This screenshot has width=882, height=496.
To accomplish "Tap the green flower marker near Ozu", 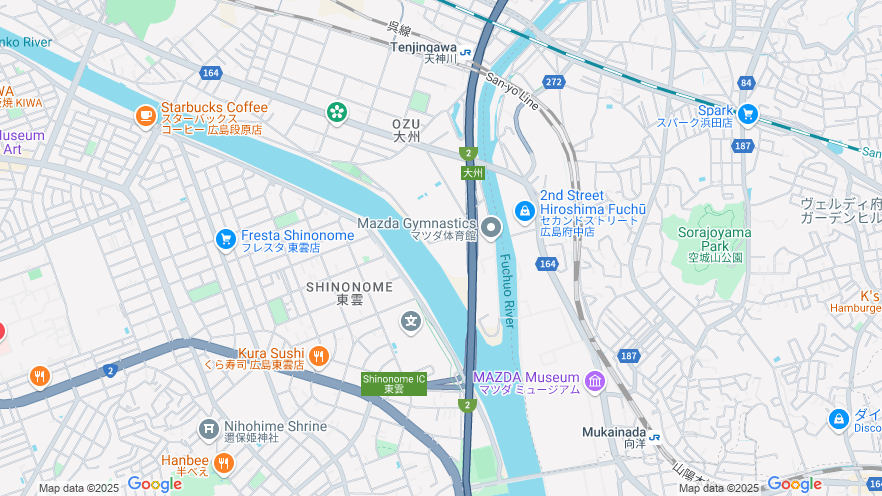I will click(337, 112).
